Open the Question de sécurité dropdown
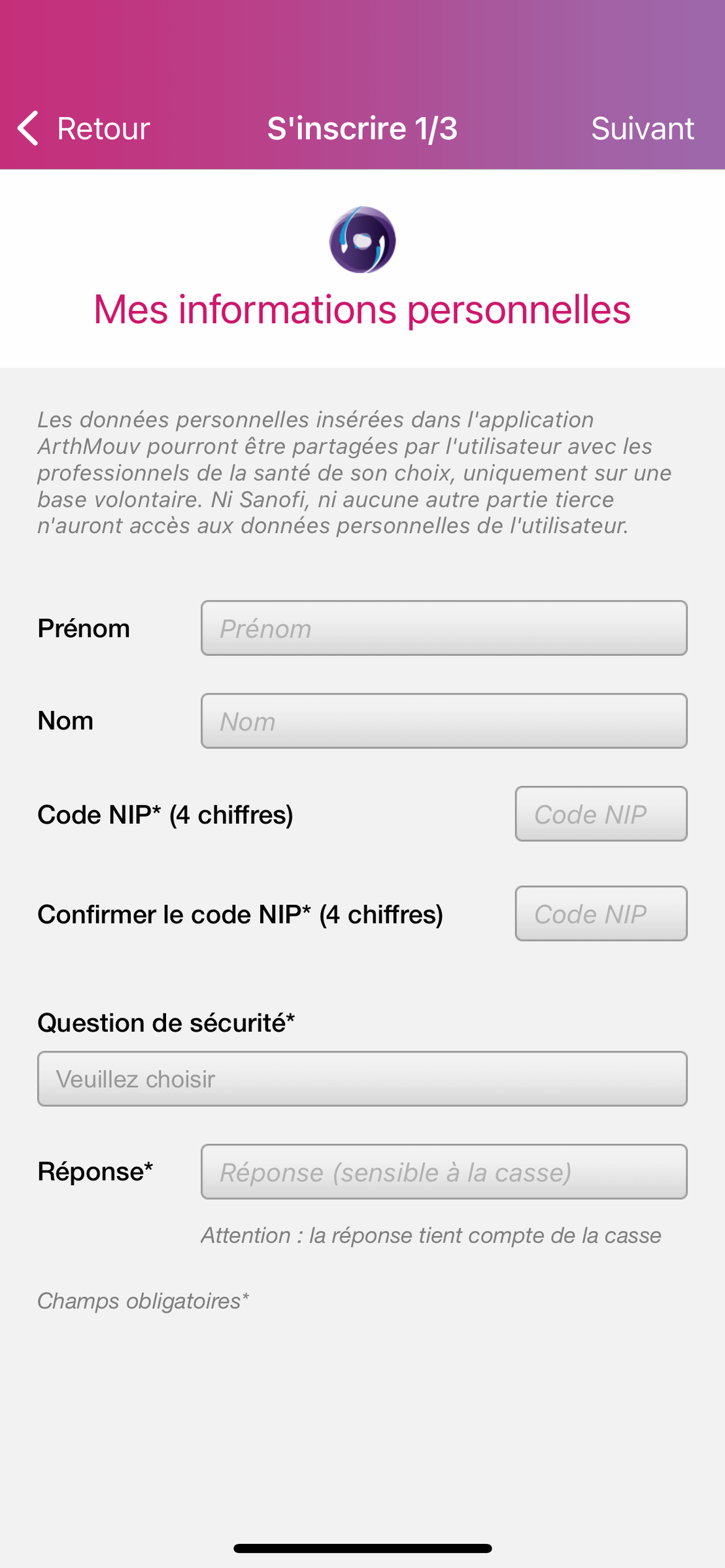The width and height of the screenshot is (725, 1568). coord(362,1079)
